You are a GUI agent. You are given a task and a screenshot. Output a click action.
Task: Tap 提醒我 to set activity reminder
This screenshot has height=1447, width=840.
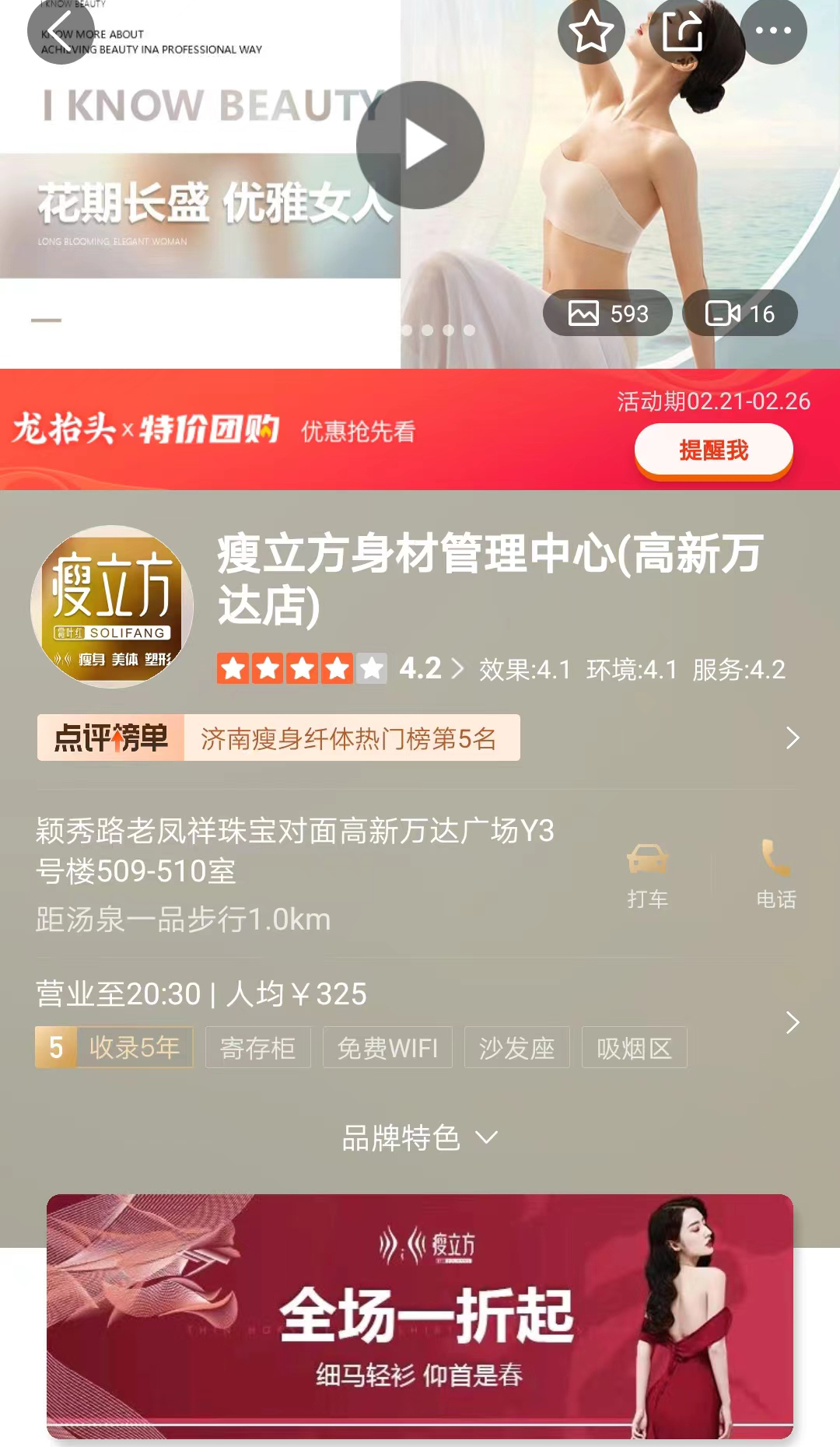tap(713, 450)
